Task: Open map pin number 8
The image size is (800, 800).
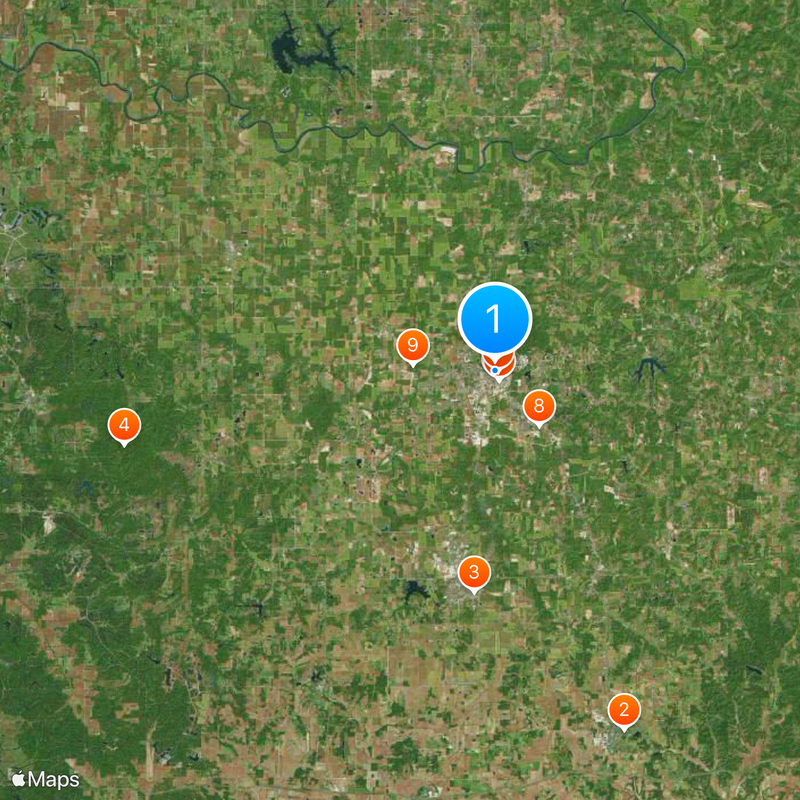Action: 538,406
